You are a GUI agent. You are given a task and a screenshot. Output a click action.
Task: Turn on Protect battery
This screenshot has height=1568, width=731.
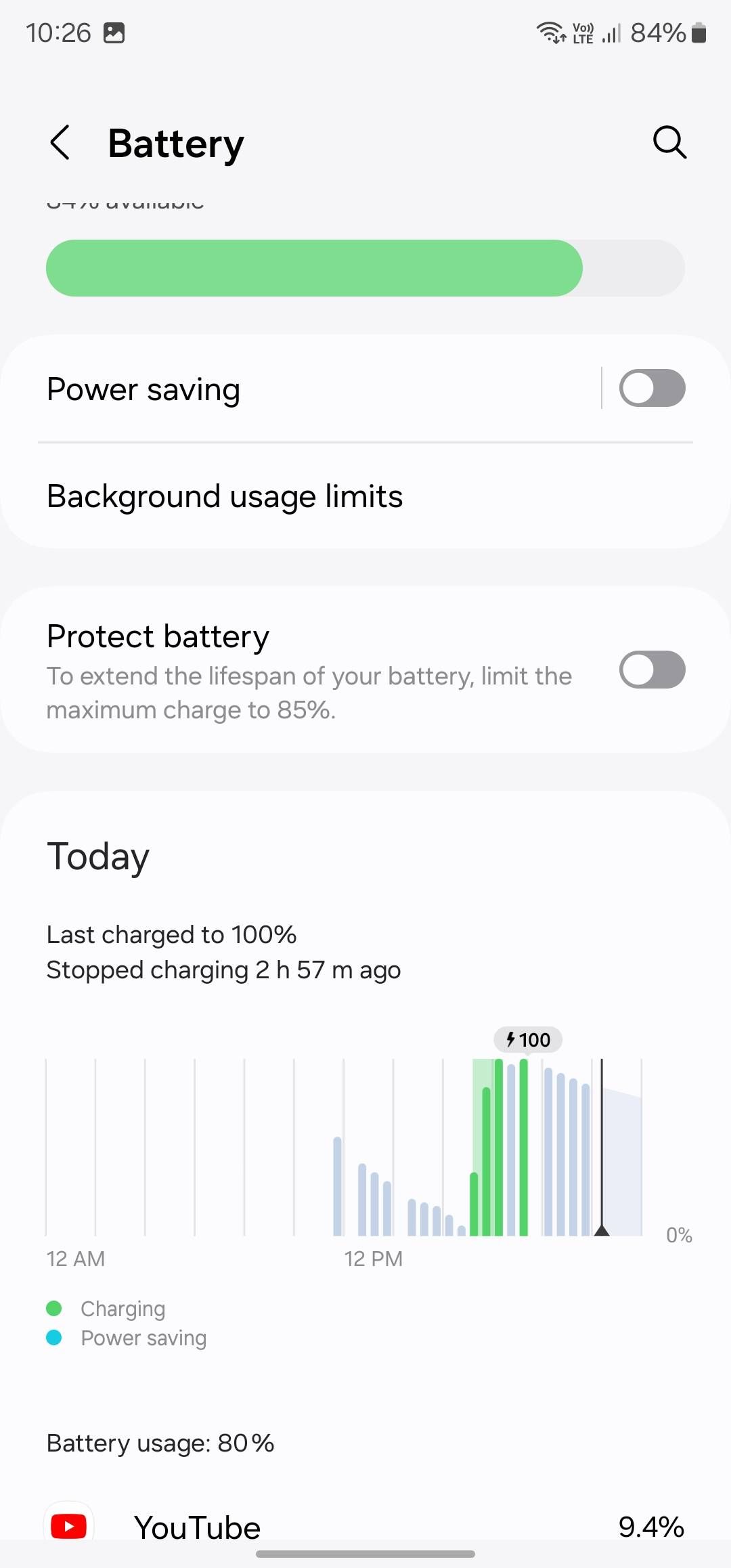coord(652,669)
